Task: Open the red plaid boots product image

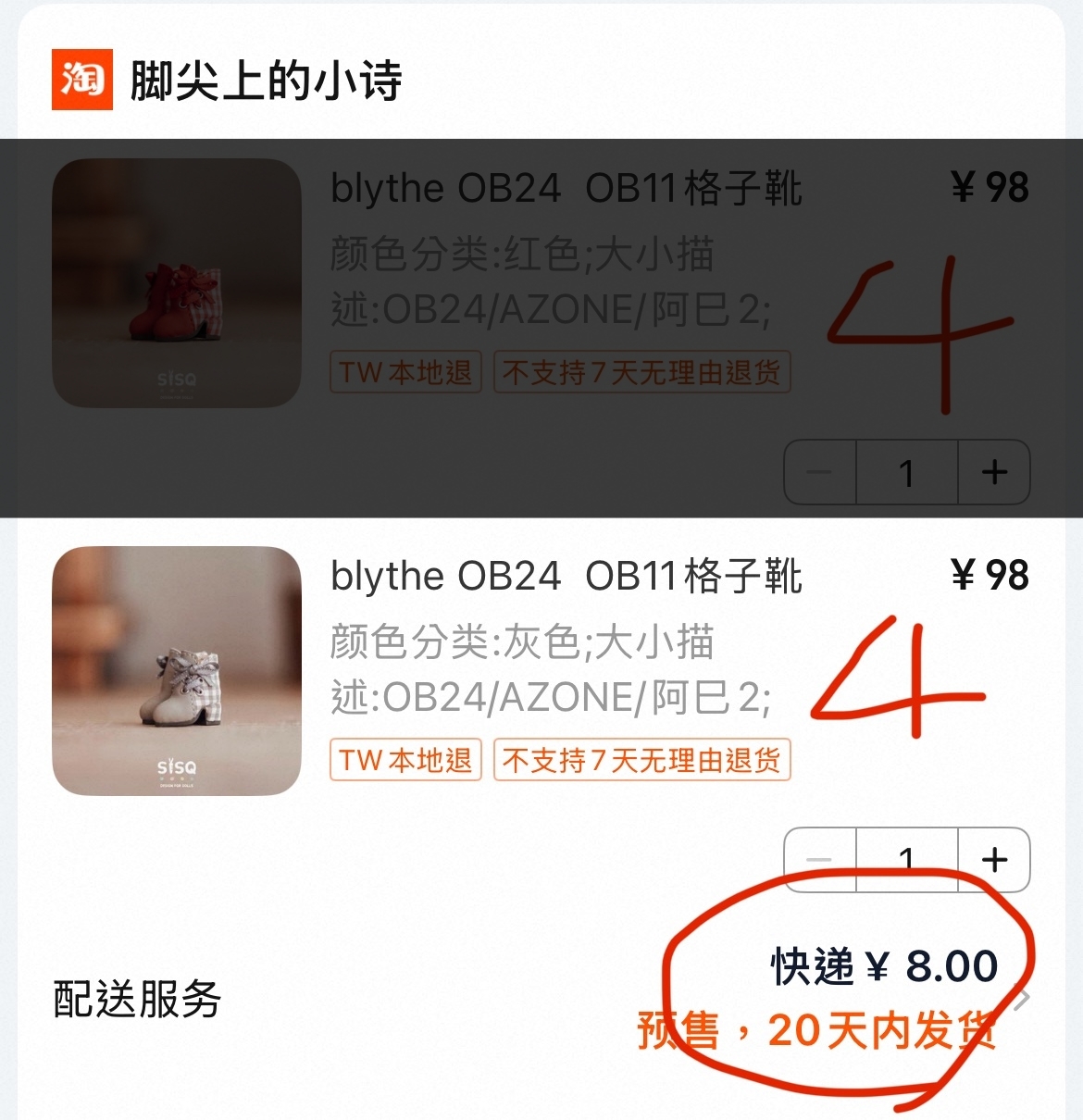Action: (177, 283)
